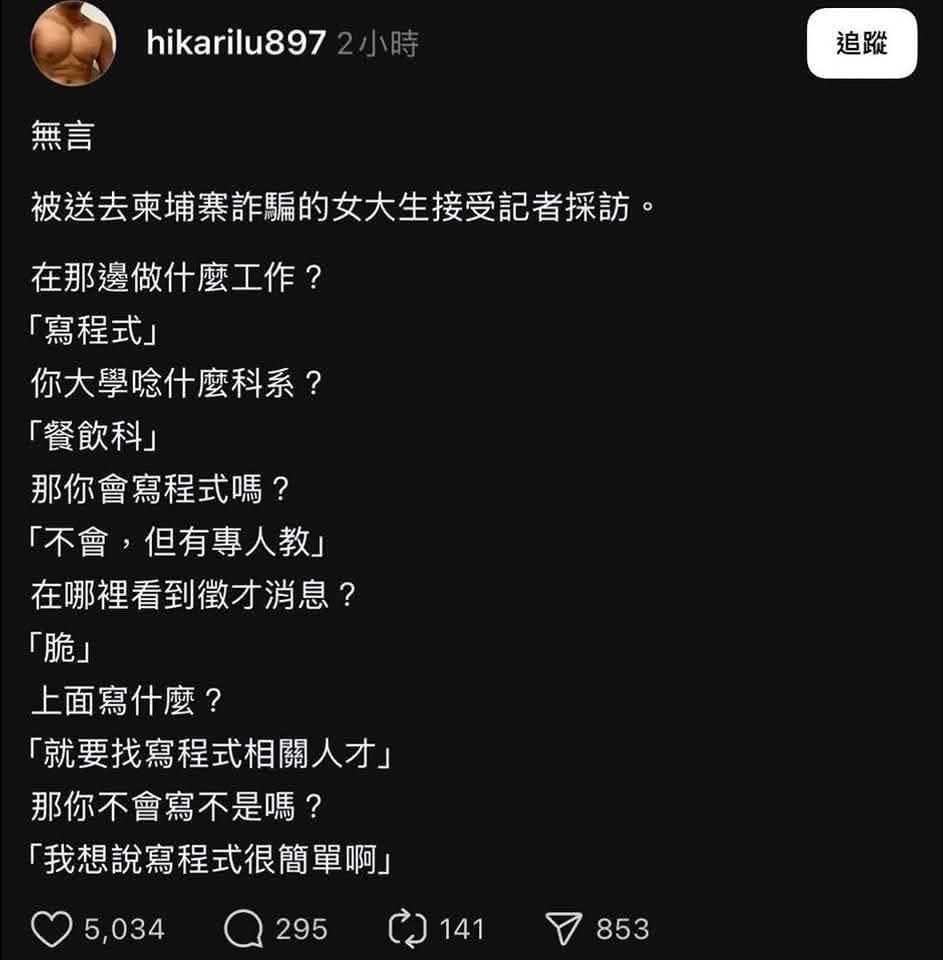Share this post via the send icon
Image resolution: width=943 pixels, height=960 pixels.
point(566,929)
